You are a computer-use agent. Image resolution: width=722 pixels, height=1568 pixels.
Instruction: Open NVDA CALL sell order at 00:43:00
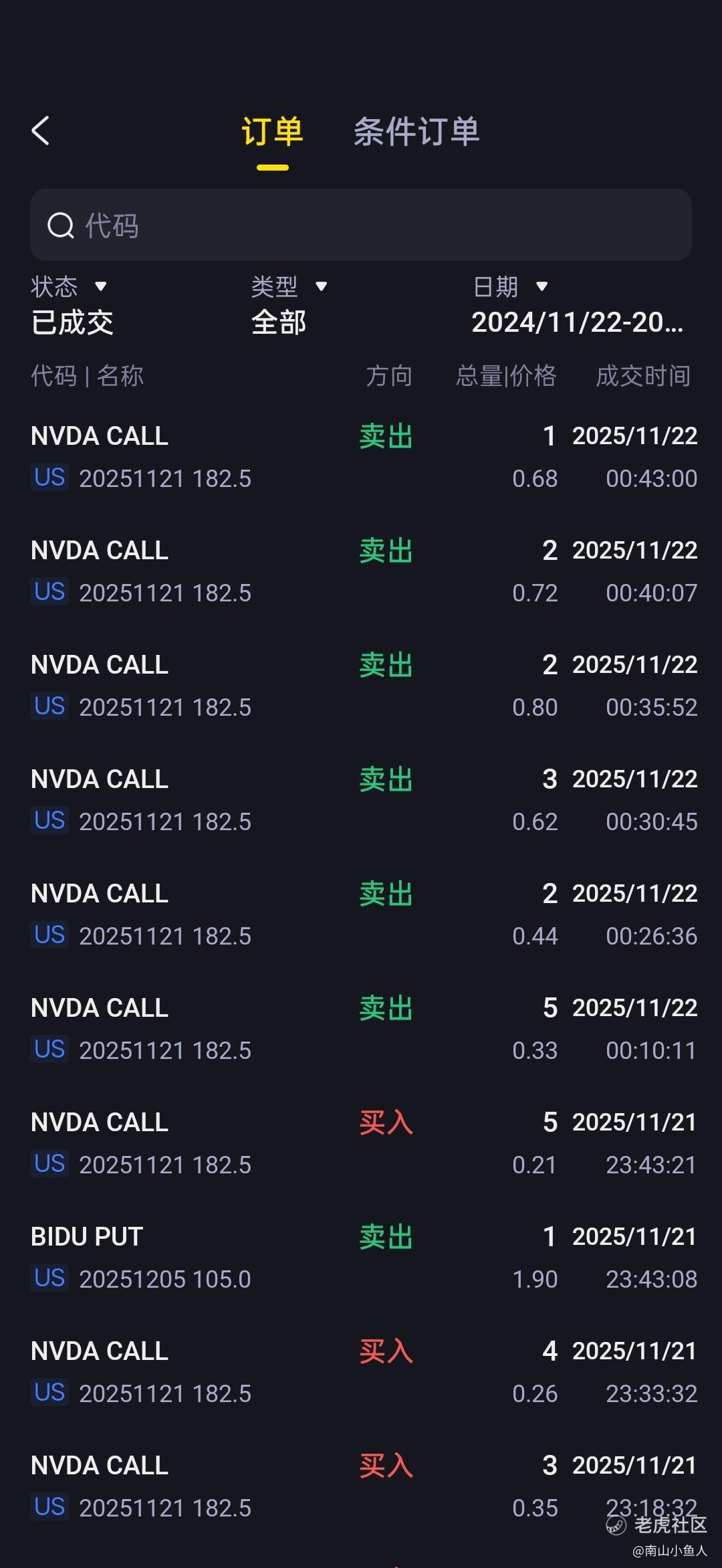tap(361, 457)
